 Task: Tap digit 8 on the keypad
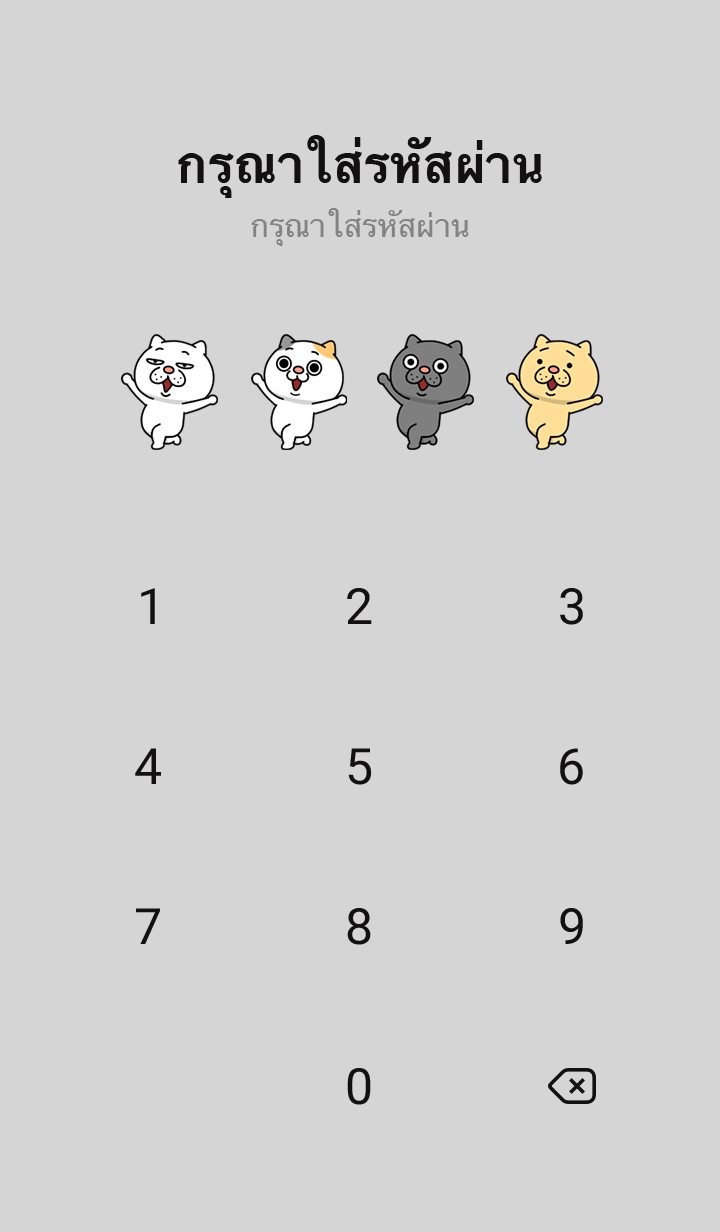click(x=359, y=927)
